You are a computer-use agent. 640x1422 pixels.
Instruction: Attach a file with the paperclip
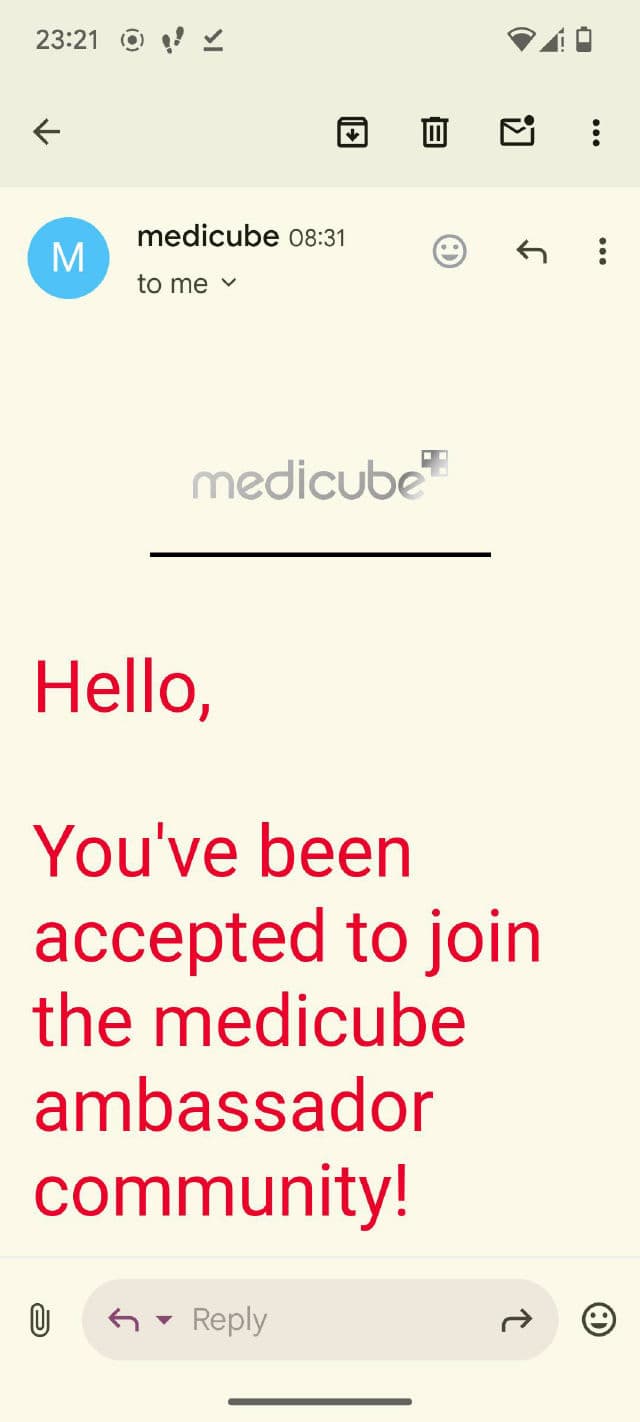tap(39, 1320)
